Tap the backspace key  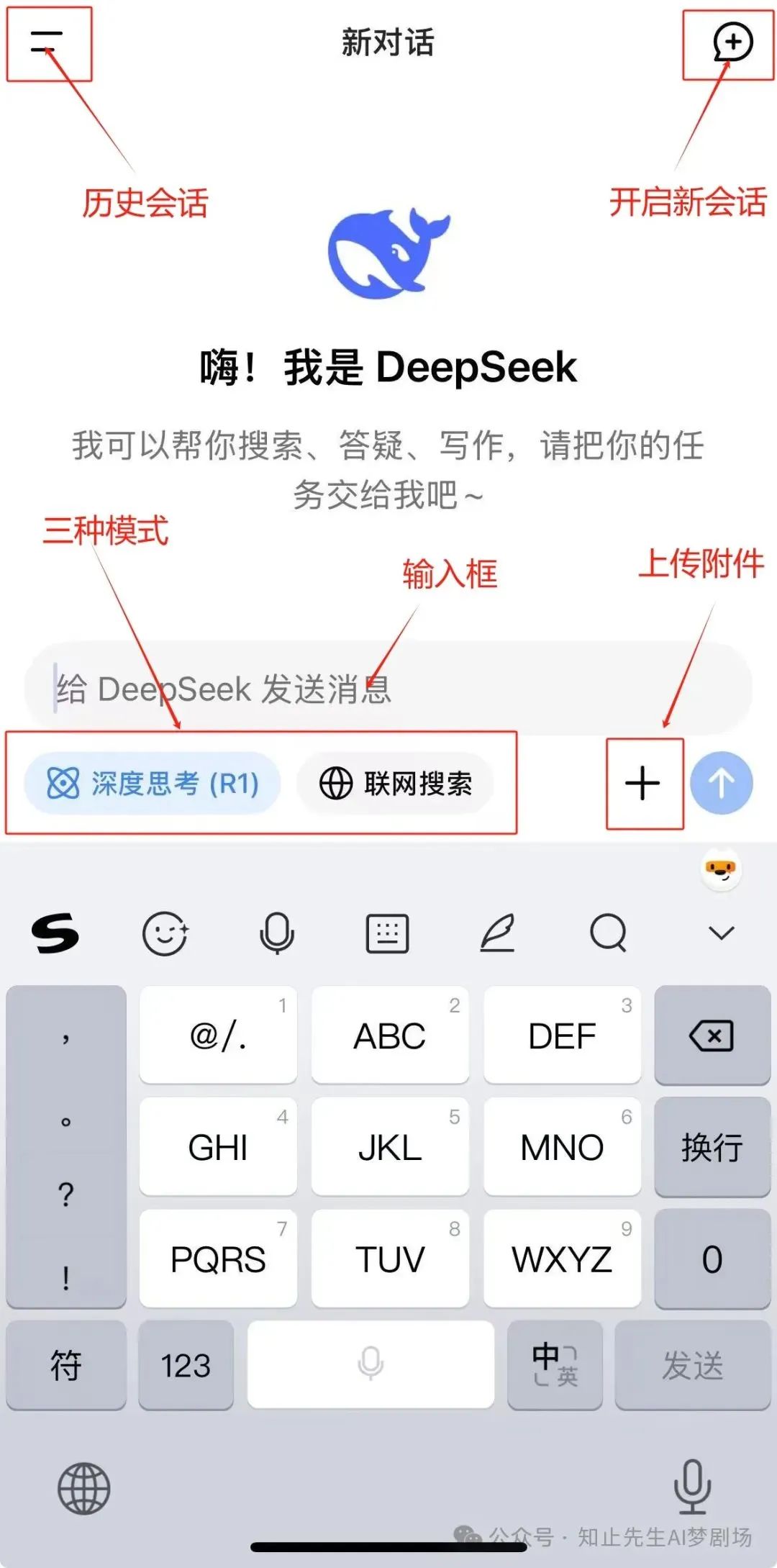[712, 1035]
